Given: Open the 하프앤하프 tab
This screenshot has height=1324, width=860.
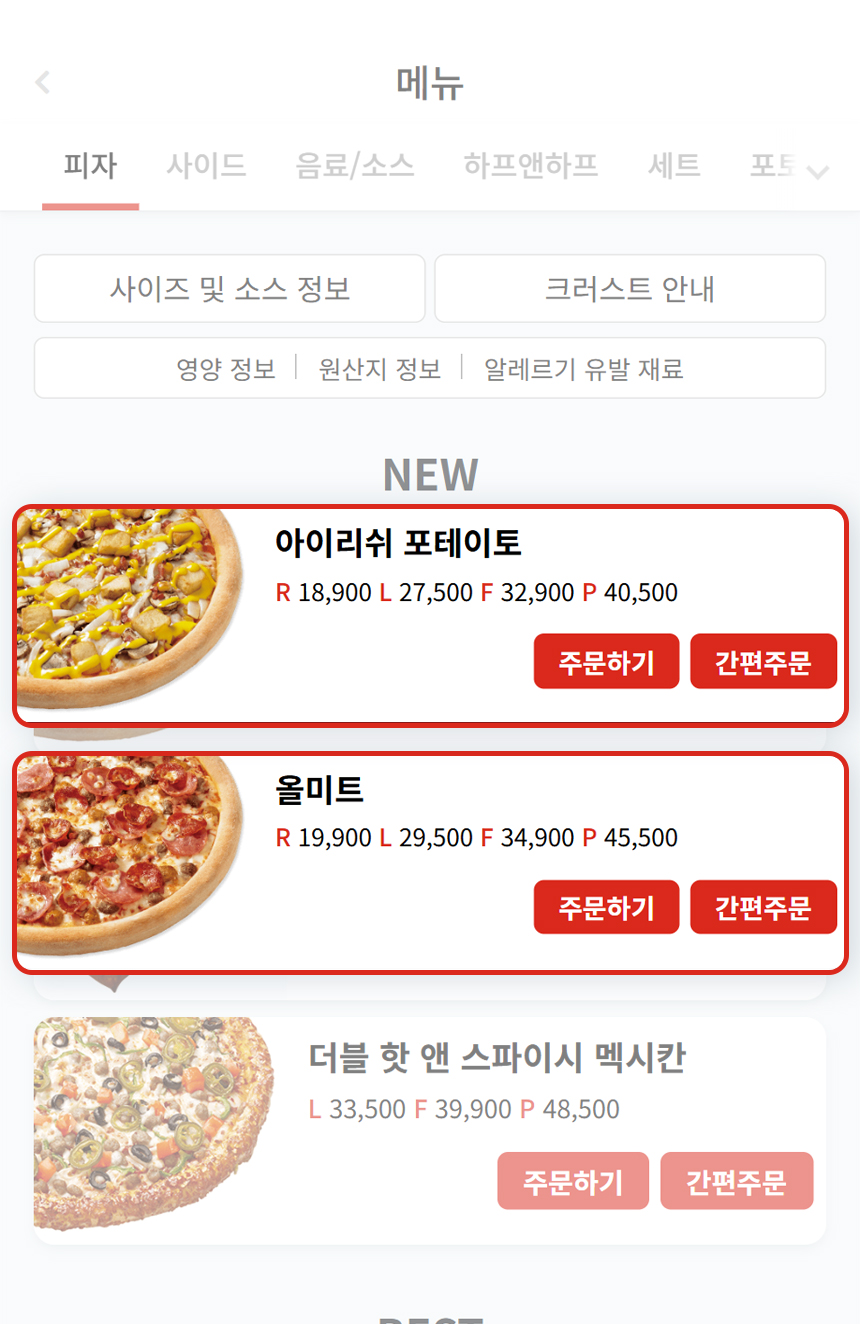Looking at the screenshot, I should pyautogui.click(x=530, y=165).
